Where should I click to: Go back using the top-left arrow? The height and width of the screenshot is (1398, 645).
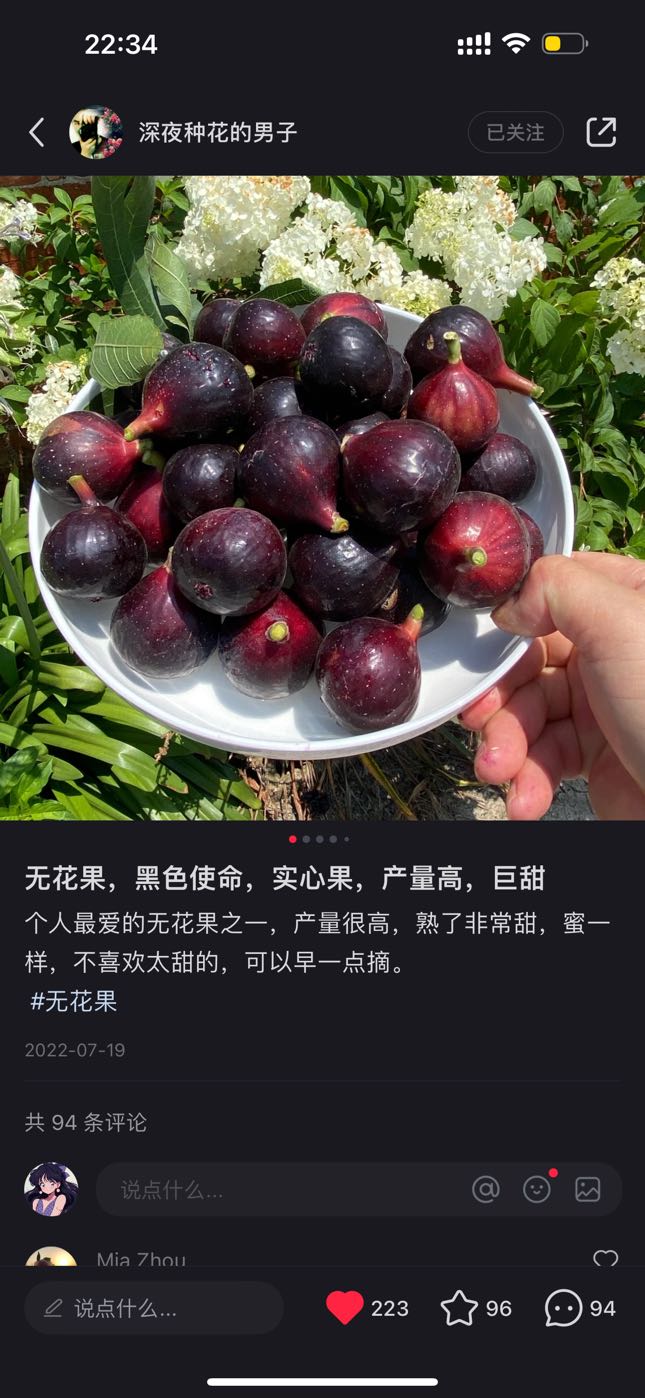37,132
